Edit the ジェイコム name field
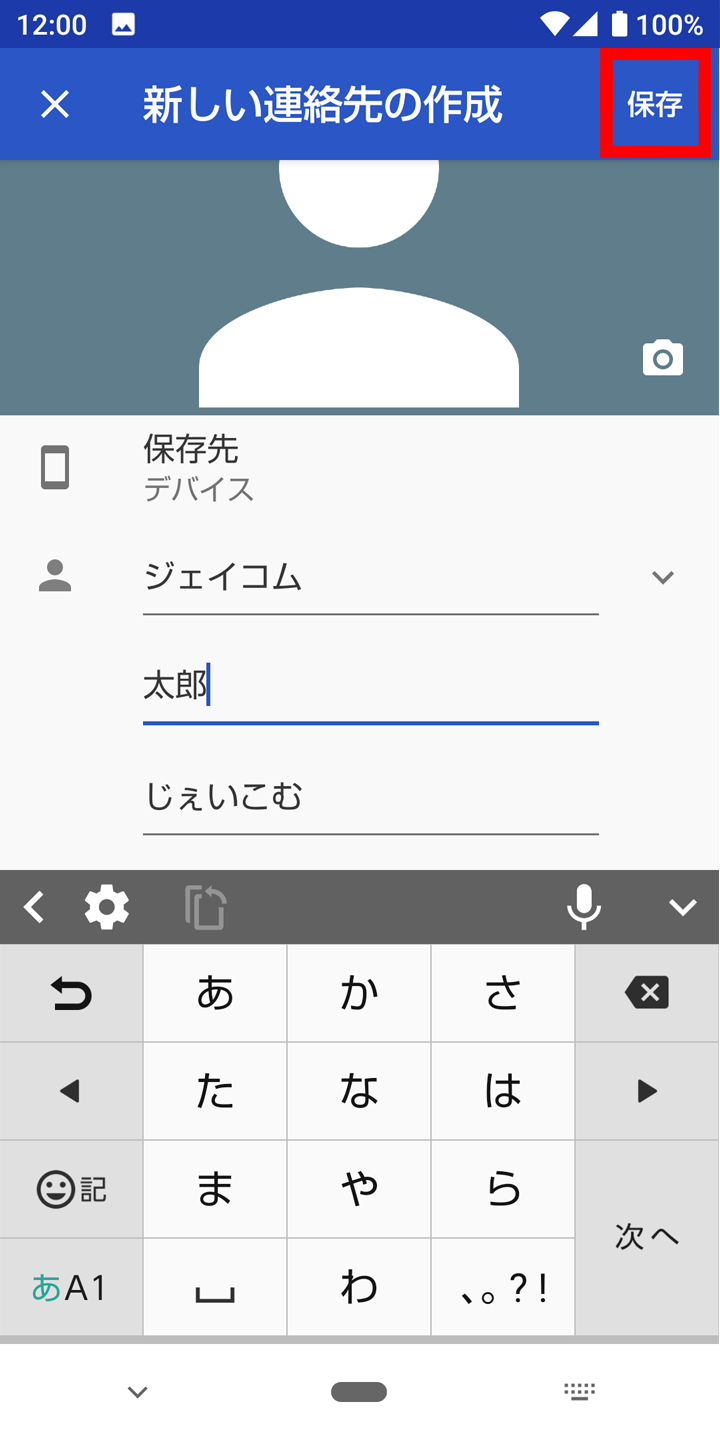 pos(371,577)
